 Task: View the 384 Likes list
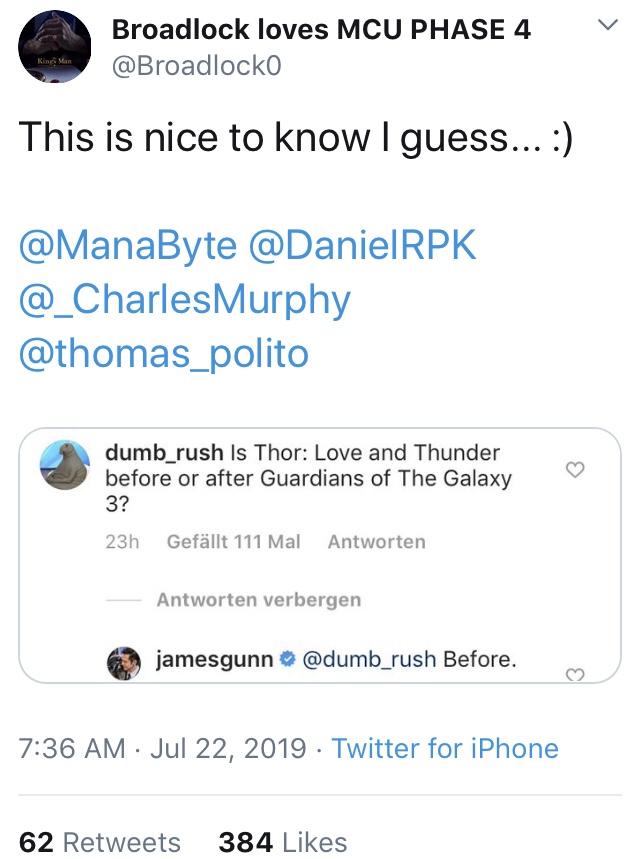pos(283,842)
